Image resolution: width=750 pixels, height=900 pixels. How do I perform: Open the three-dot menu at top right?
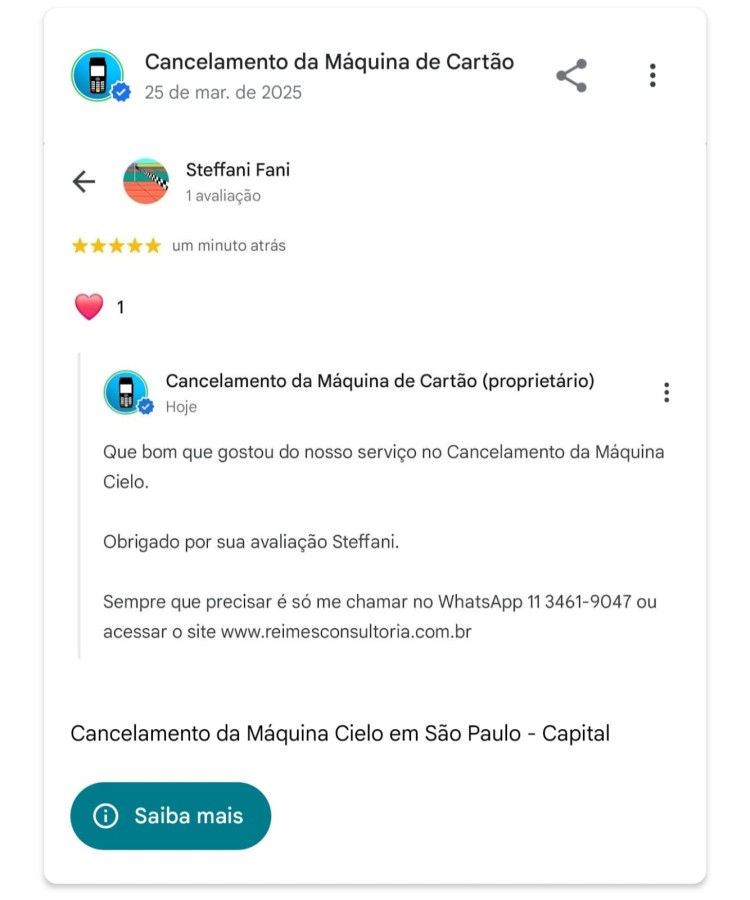pyautogui.click(x=654, y=75)
